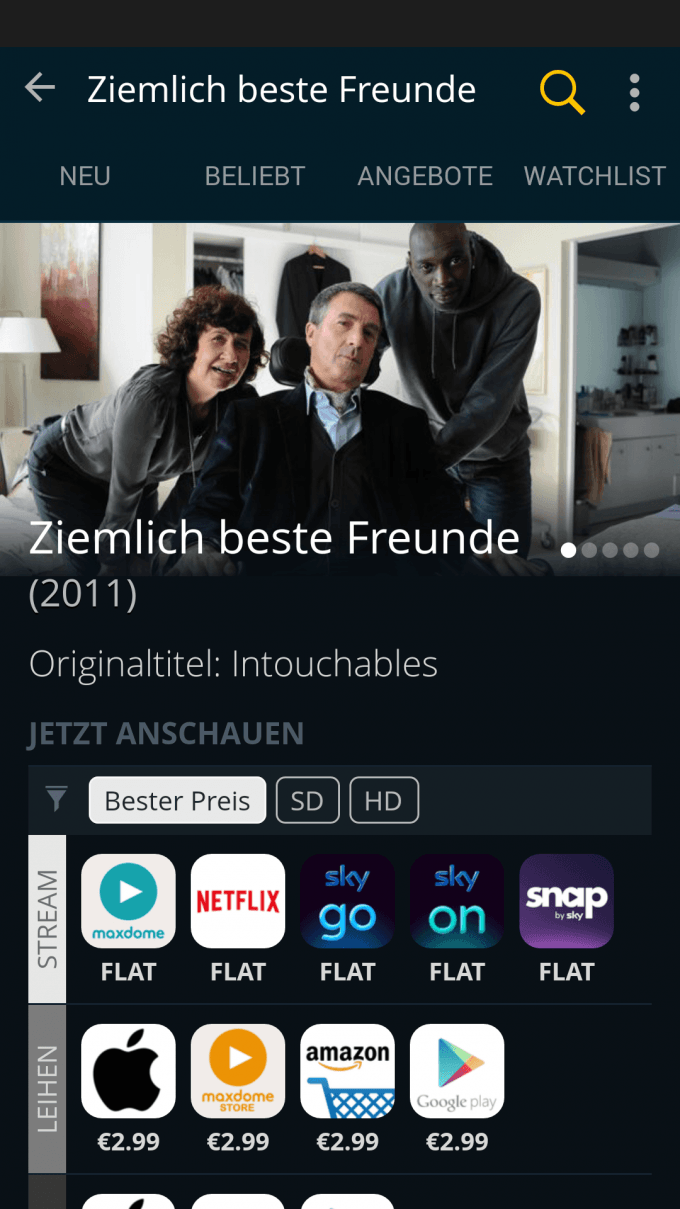Filter offers by SD quality
The width and height of the screenshot is (680, 1209).
307,801
